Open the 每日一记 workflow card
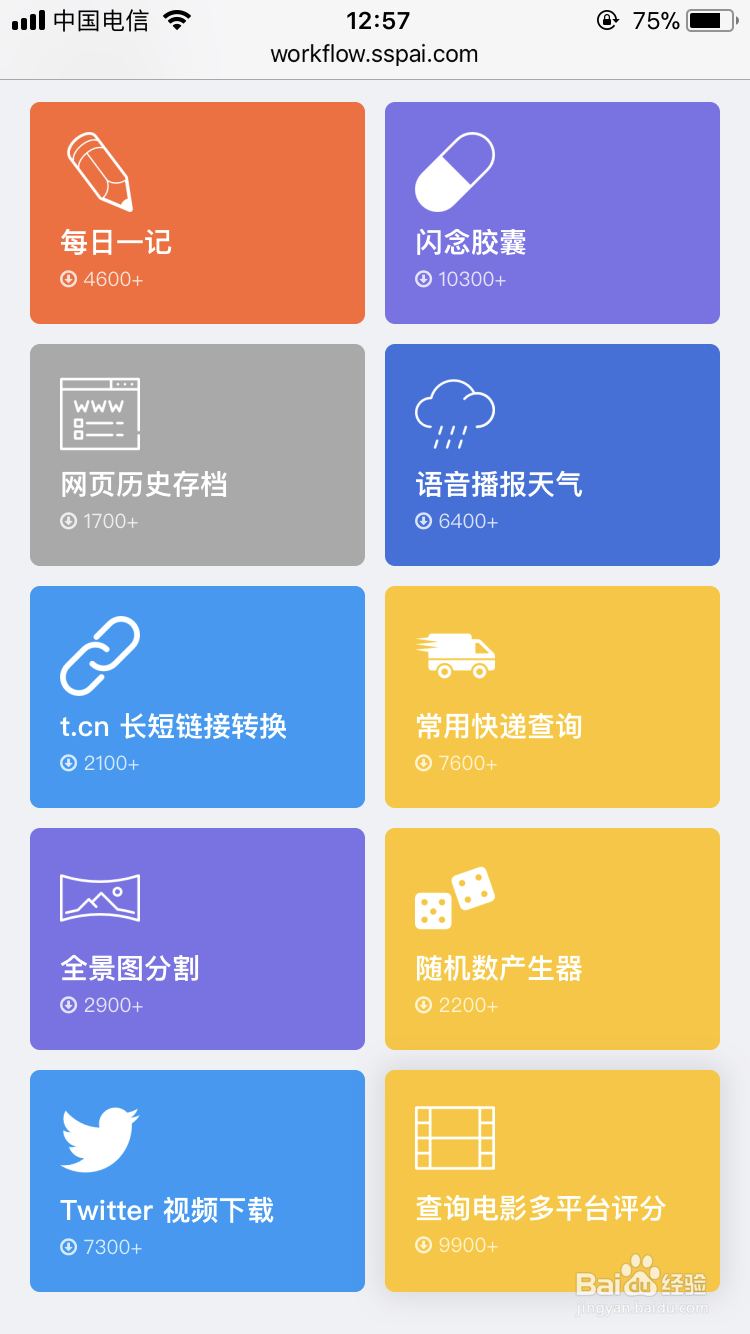This screenshot has height=1334, width=750. (197, 213)
